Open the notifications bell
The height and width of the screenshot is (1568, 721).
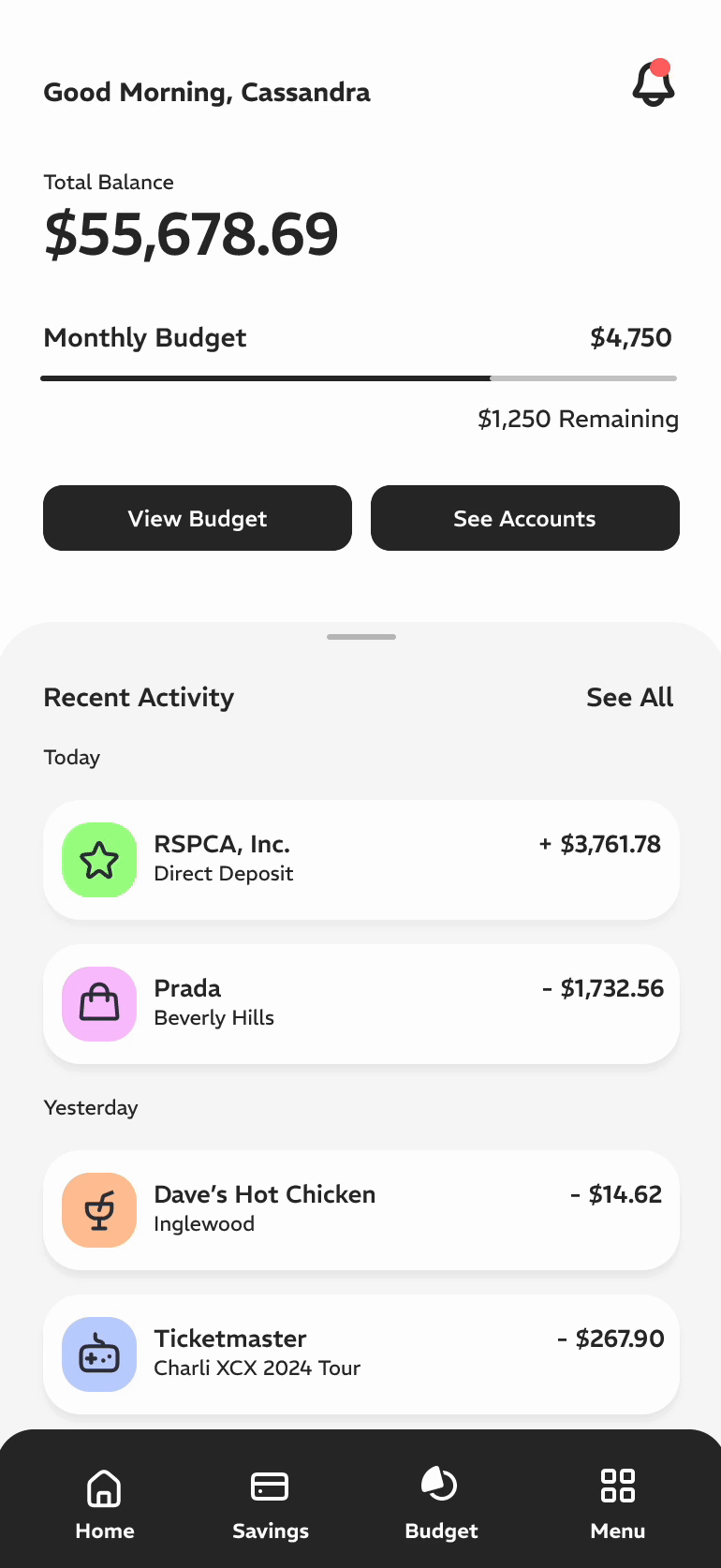[654, 83]
